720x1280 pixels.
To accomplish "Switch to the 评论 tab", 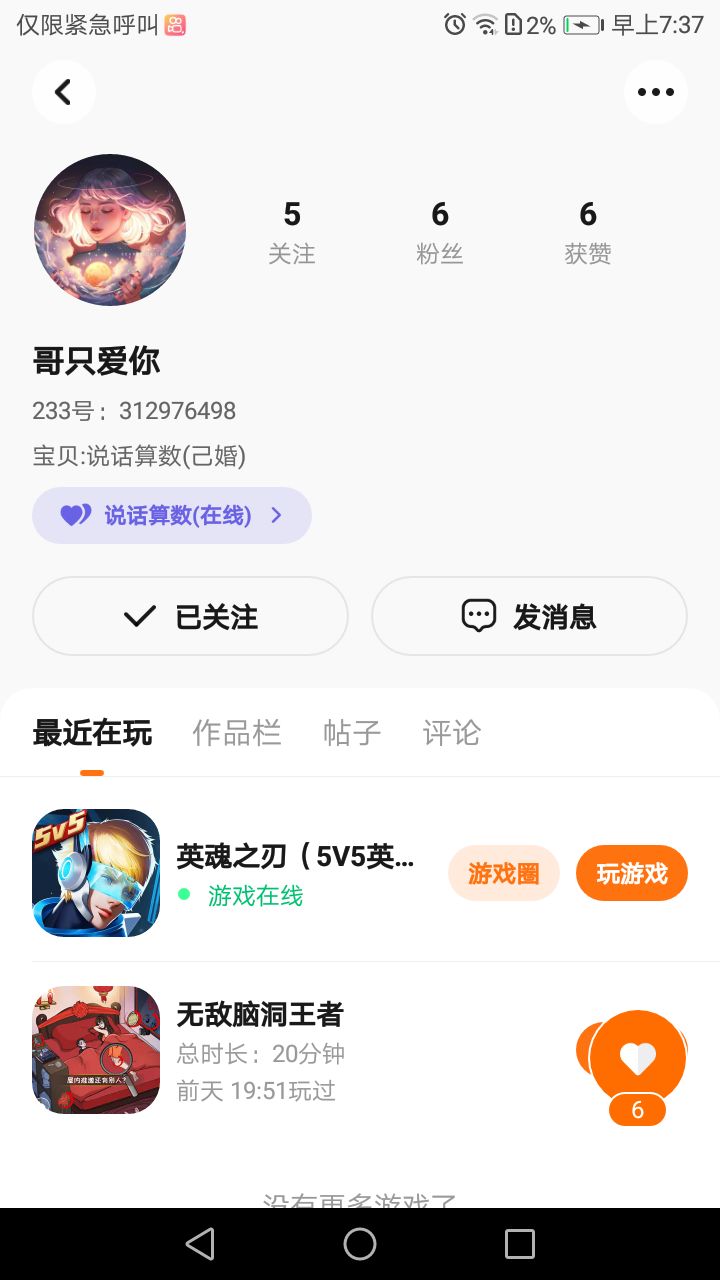I will [x=452, y=733].
